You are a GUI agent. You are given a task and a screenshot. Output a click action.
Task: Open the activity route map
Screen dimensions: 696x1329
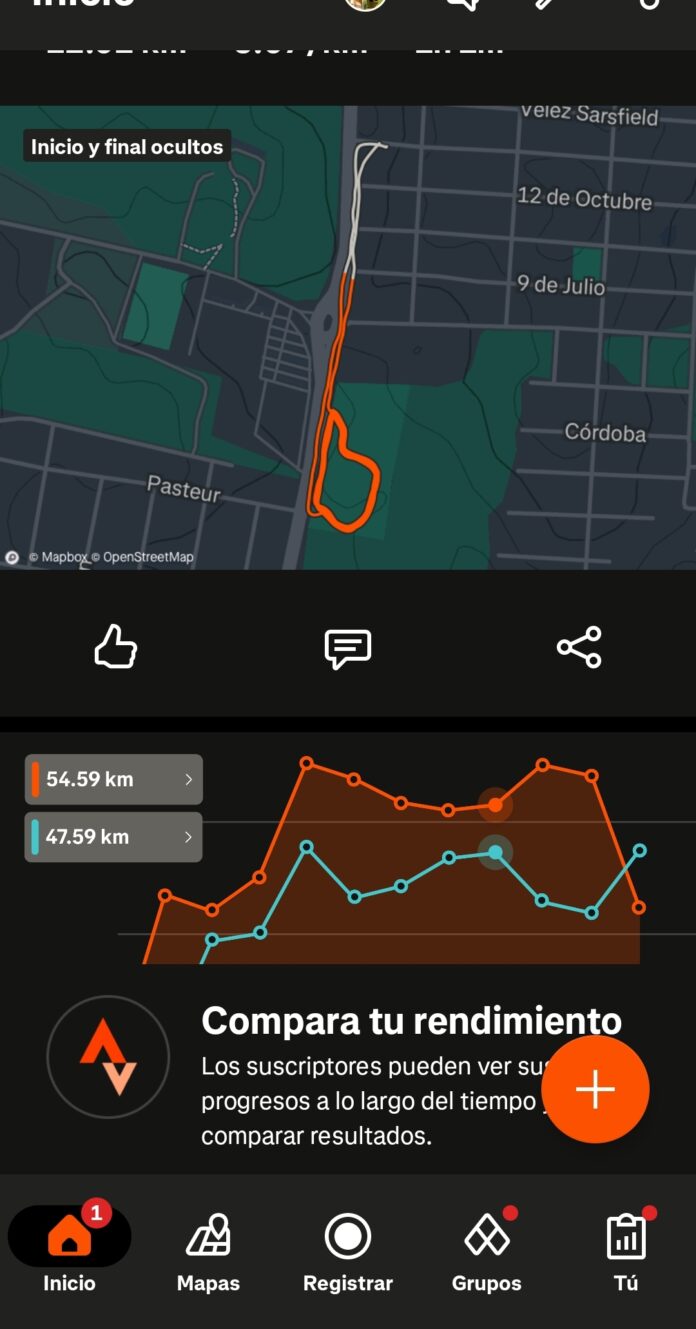click(348, 340)
